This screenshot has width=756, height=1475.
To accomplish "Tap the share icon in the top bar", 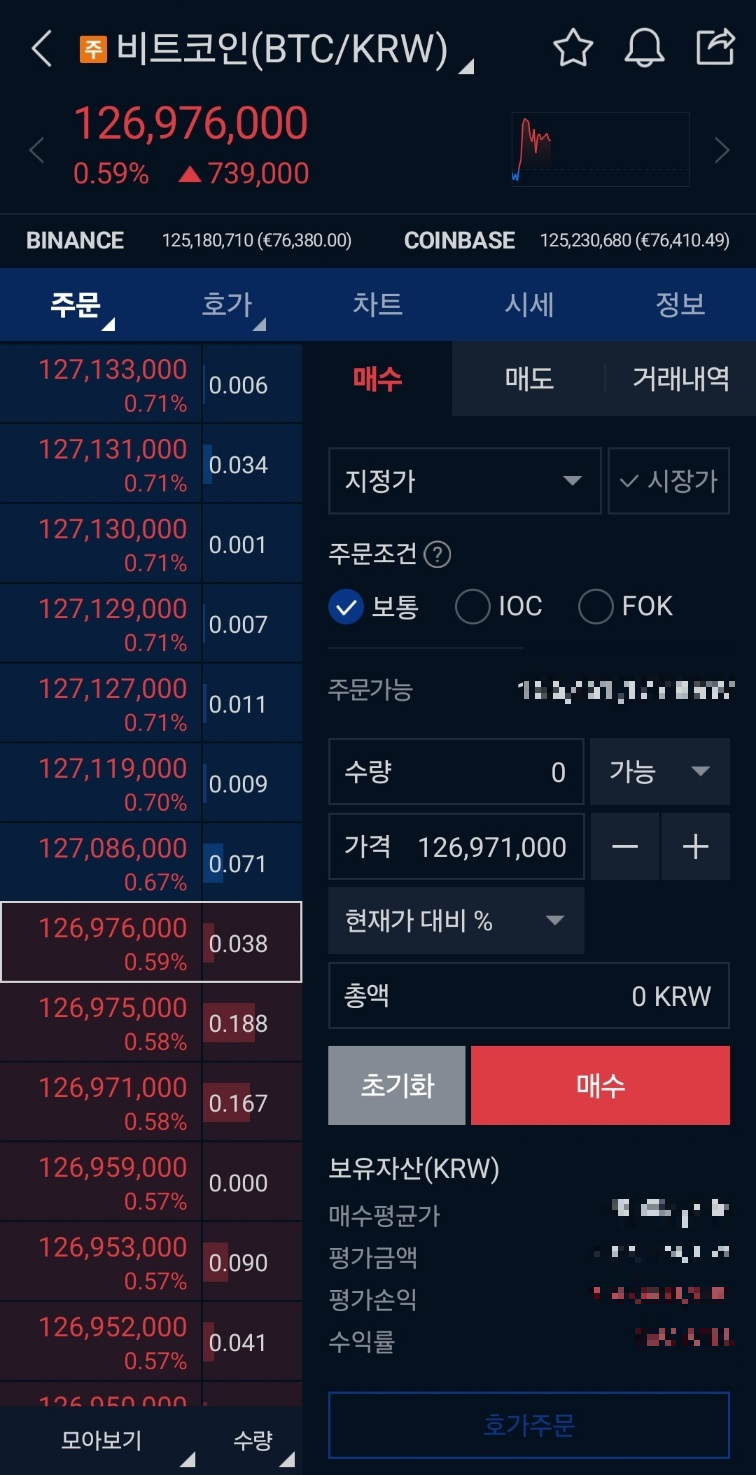I will pos(716,47).
